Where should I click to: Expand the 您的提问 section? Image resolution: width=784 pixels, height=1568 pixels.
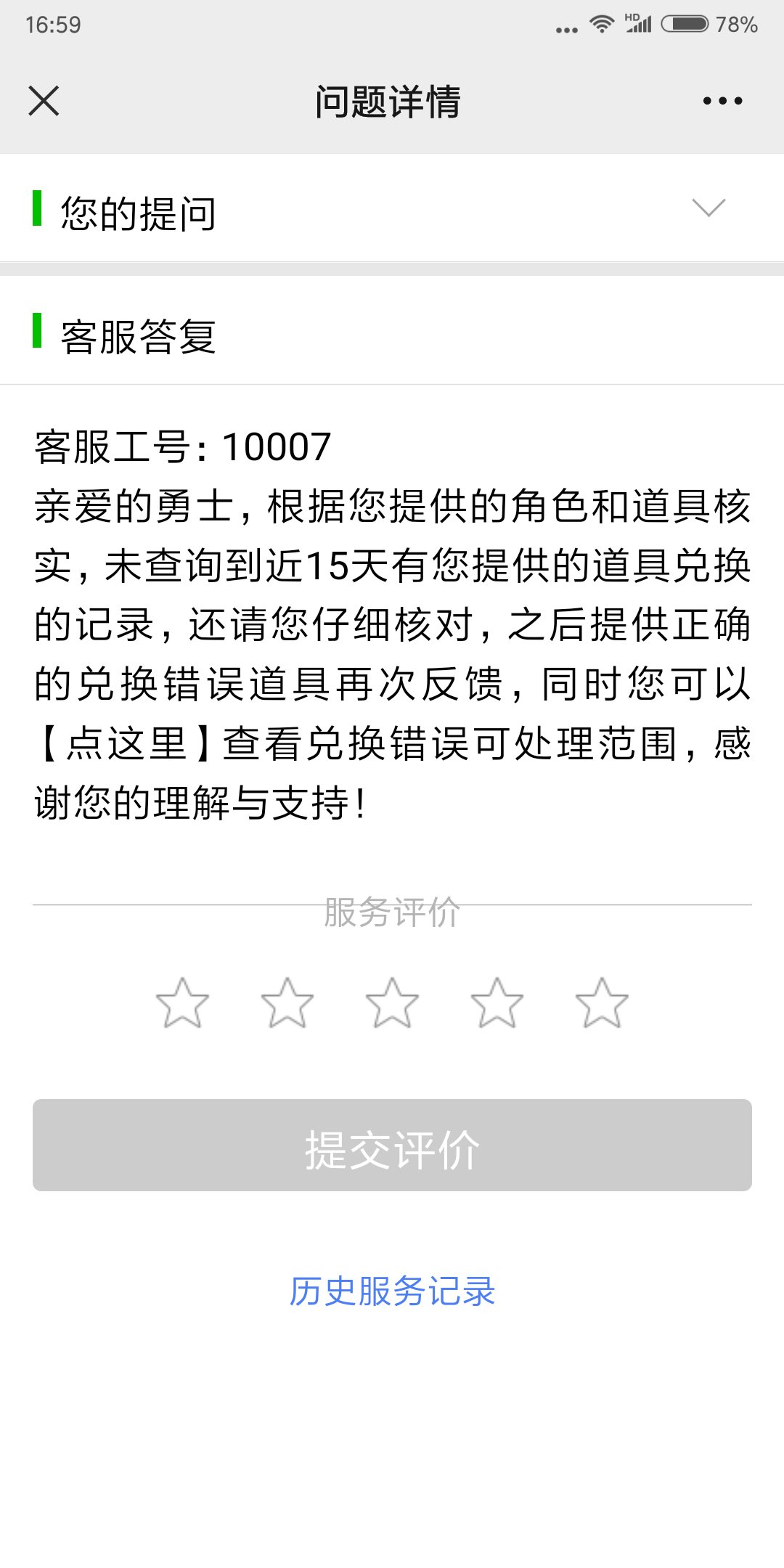pos(709,208)
